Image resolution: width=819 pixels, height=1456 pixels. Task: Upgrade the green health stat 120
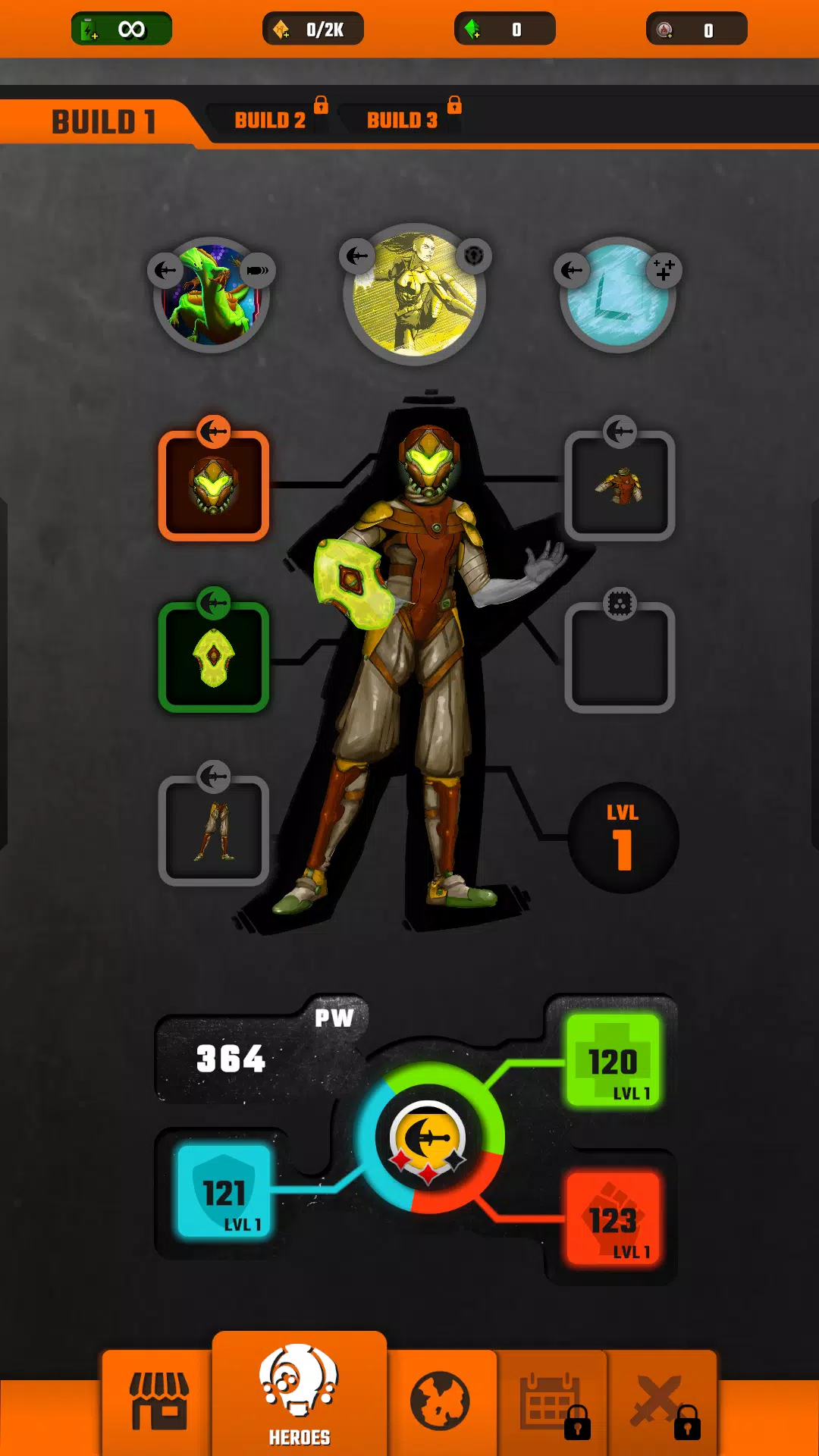pyautogui.click(x=613, y=1060)
